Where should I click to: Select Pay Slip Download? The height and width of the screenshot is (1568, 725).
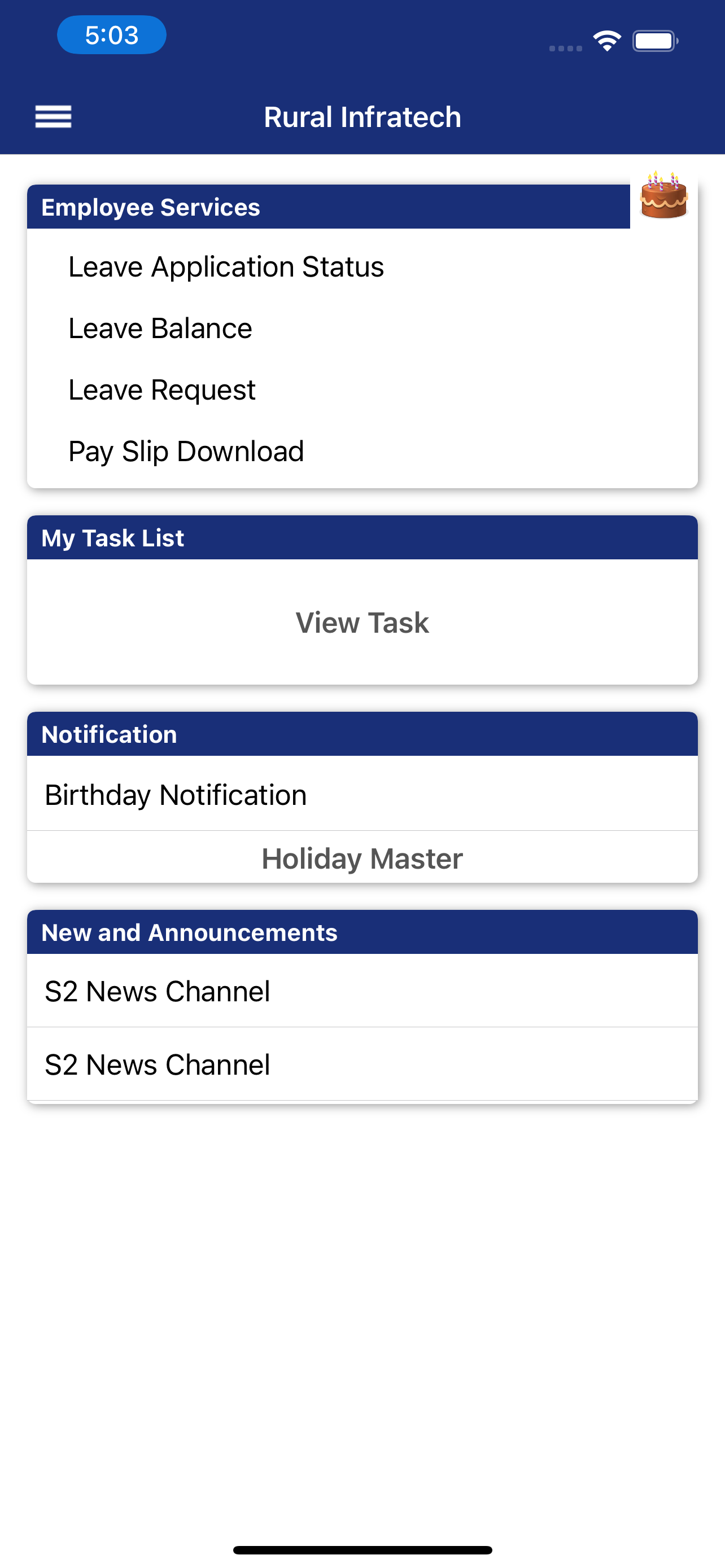(x=186, y=452)
